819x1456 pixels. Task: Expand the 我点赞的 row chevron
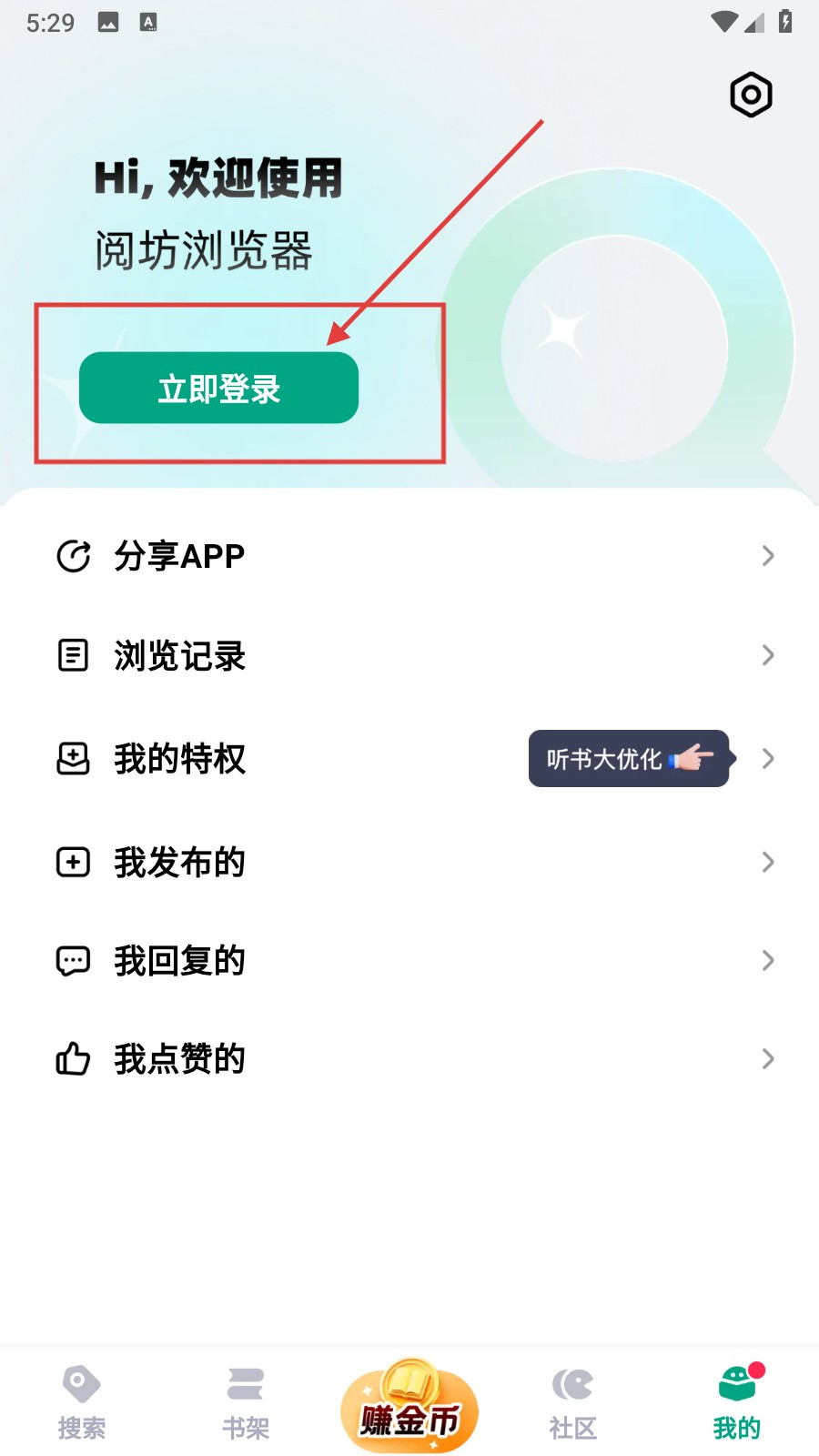(767, 1058)
